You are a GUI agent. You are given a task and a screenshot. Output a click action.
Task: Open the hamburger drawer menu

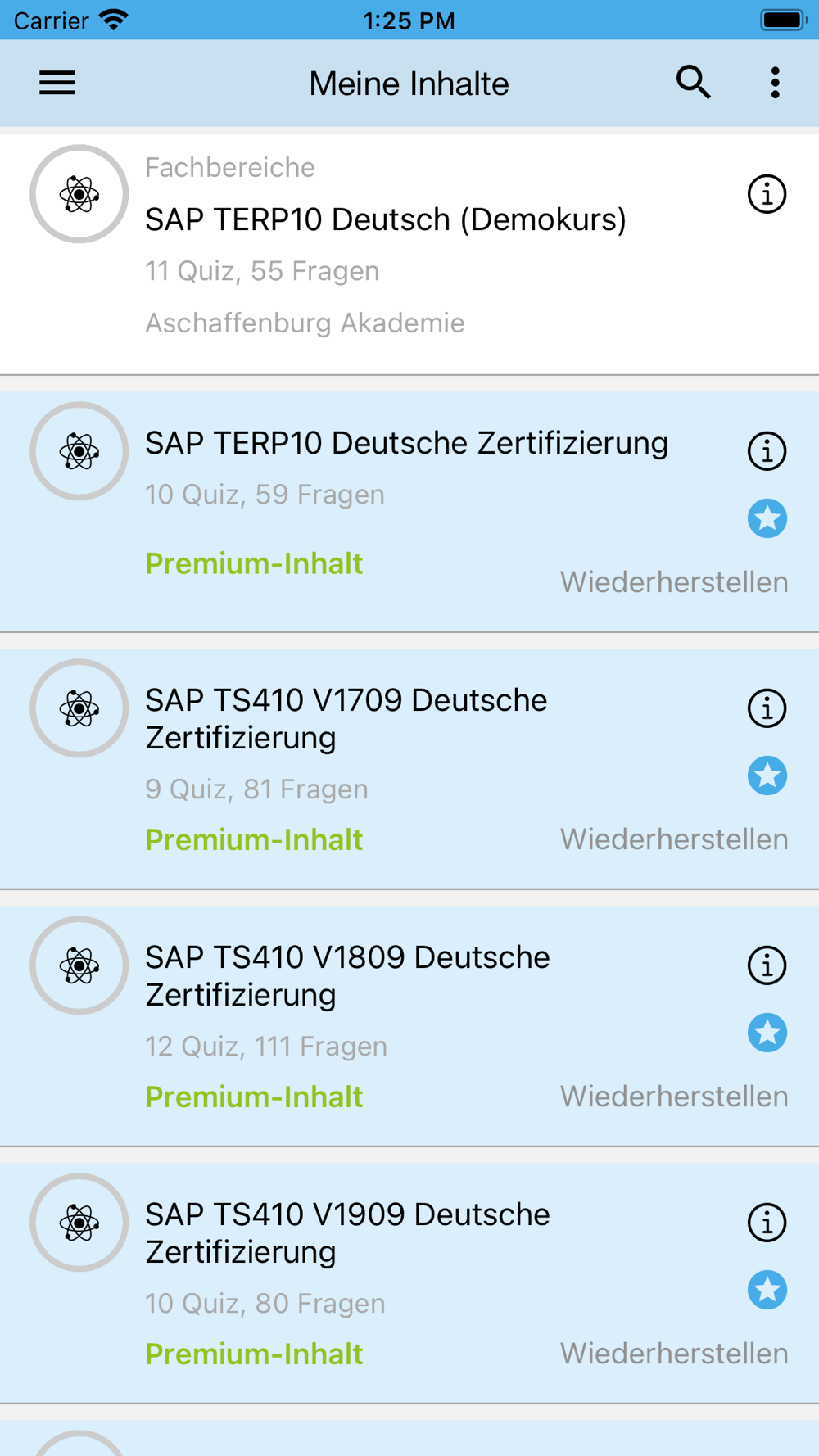[x=57, y=83]
